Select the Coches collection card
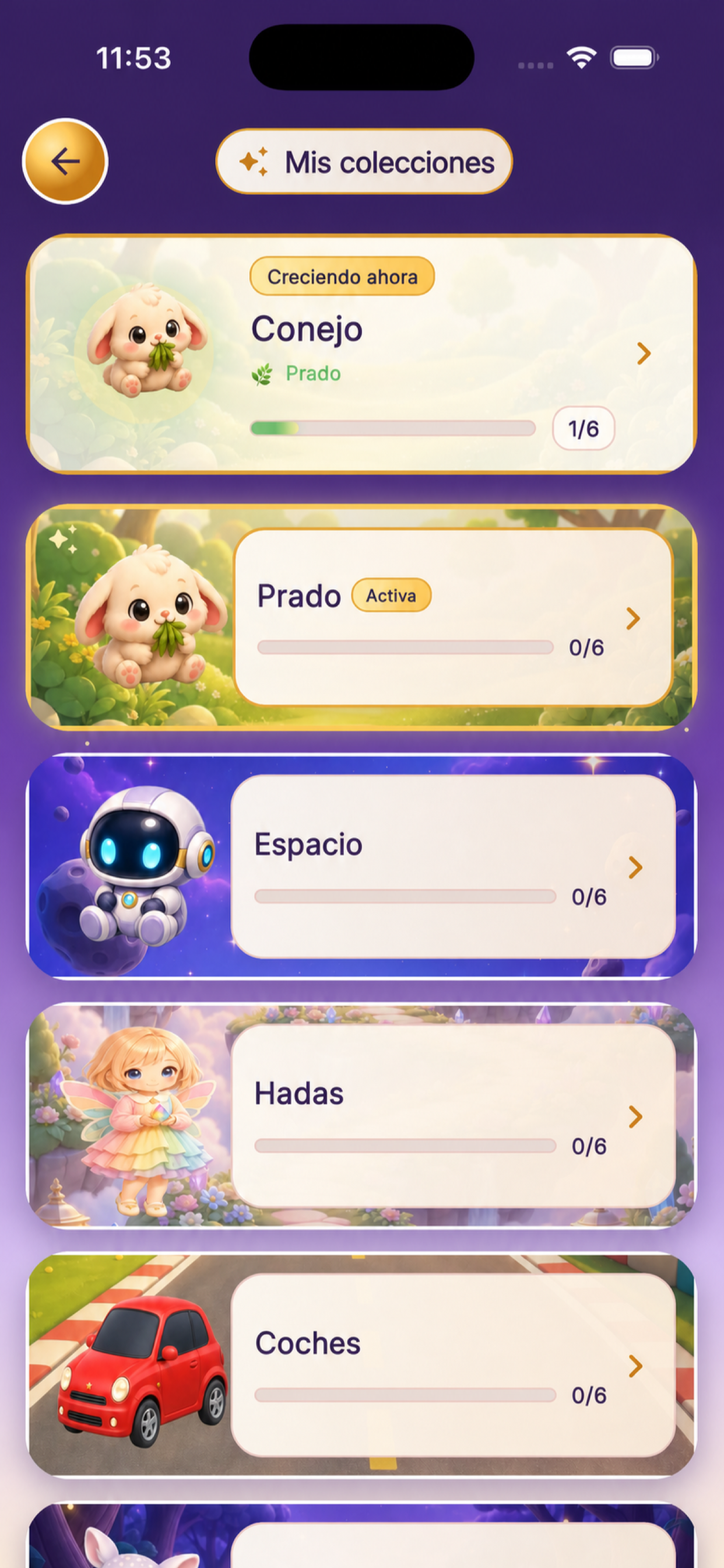The image size is (724, 1568). (361, 1364)
